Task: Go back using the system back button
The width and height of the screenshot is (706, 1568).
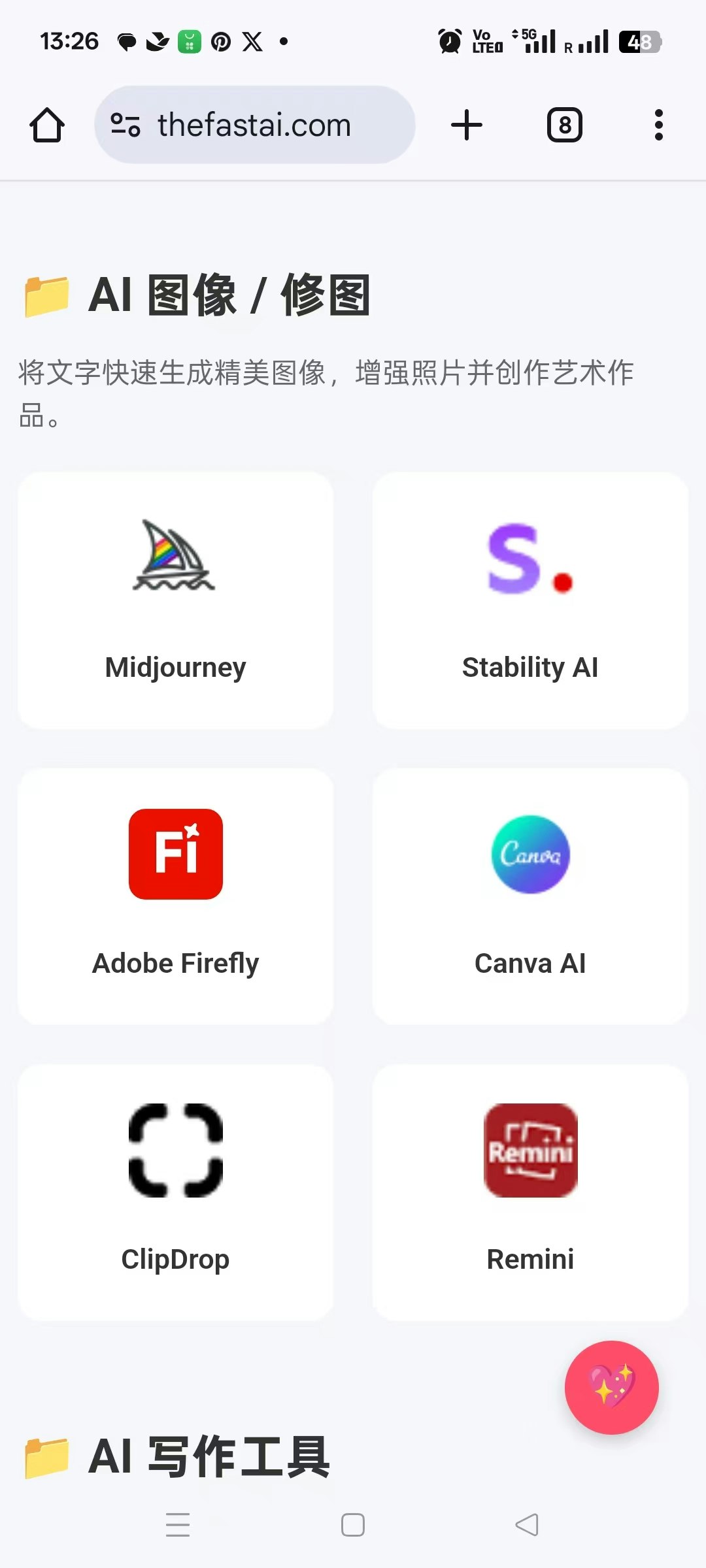Action: [527, 1525]
